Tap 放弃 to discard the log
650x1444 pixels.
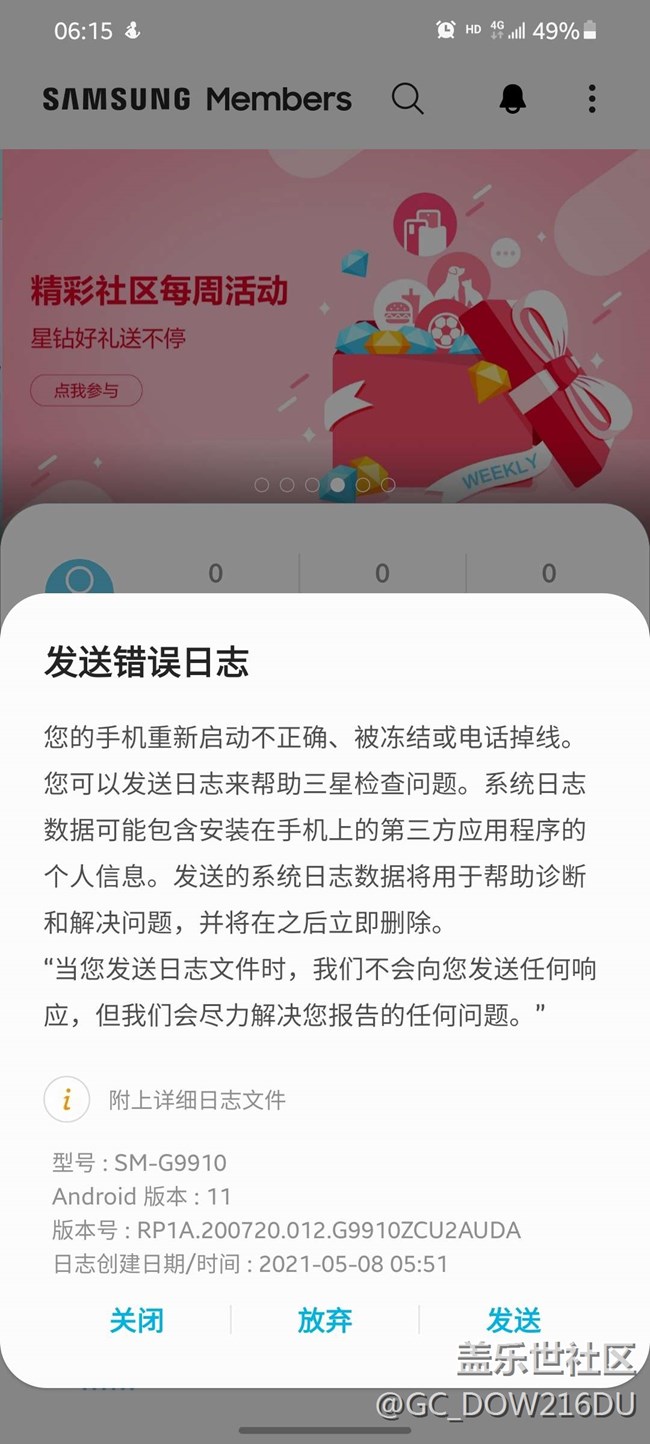[325, 1320]
